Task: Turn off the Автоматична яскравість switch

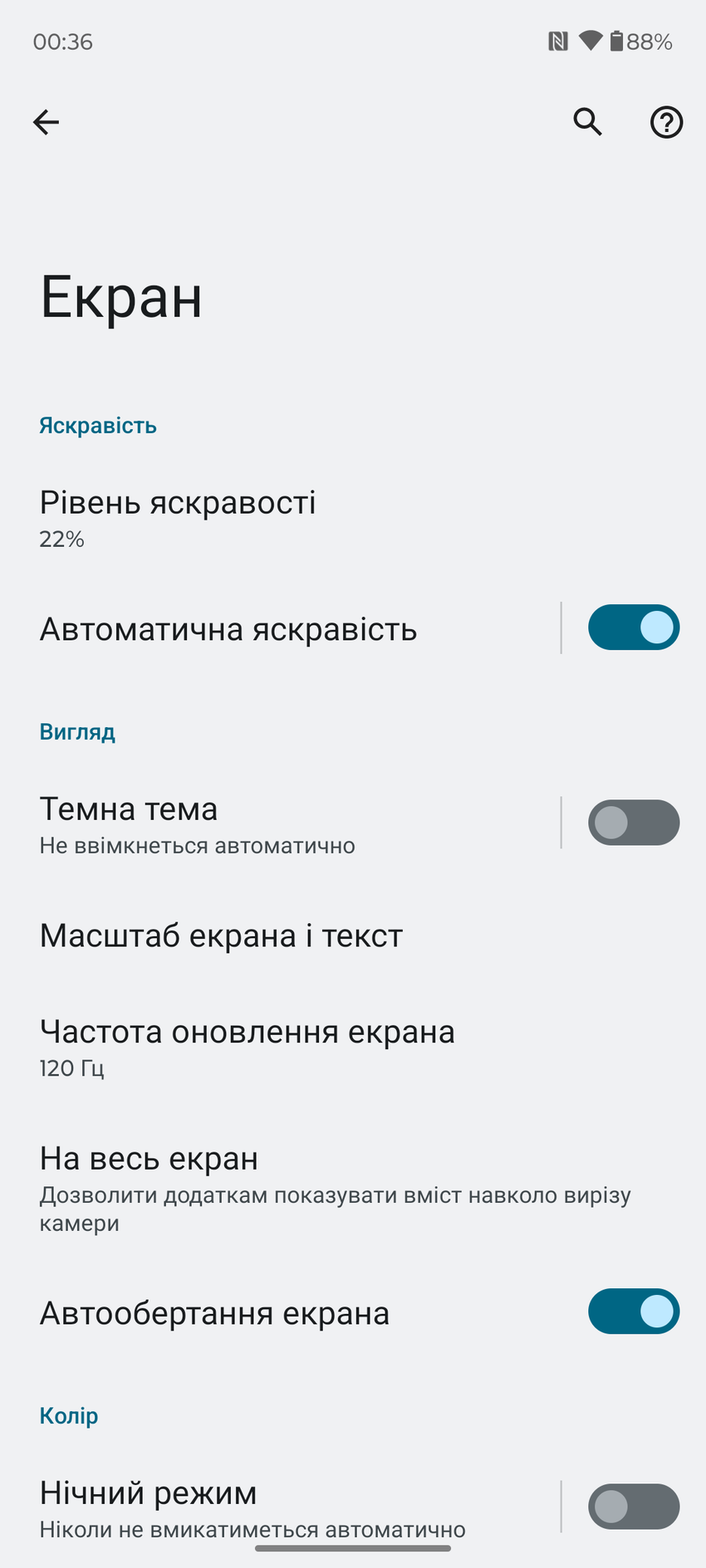Action: [633, 628]
